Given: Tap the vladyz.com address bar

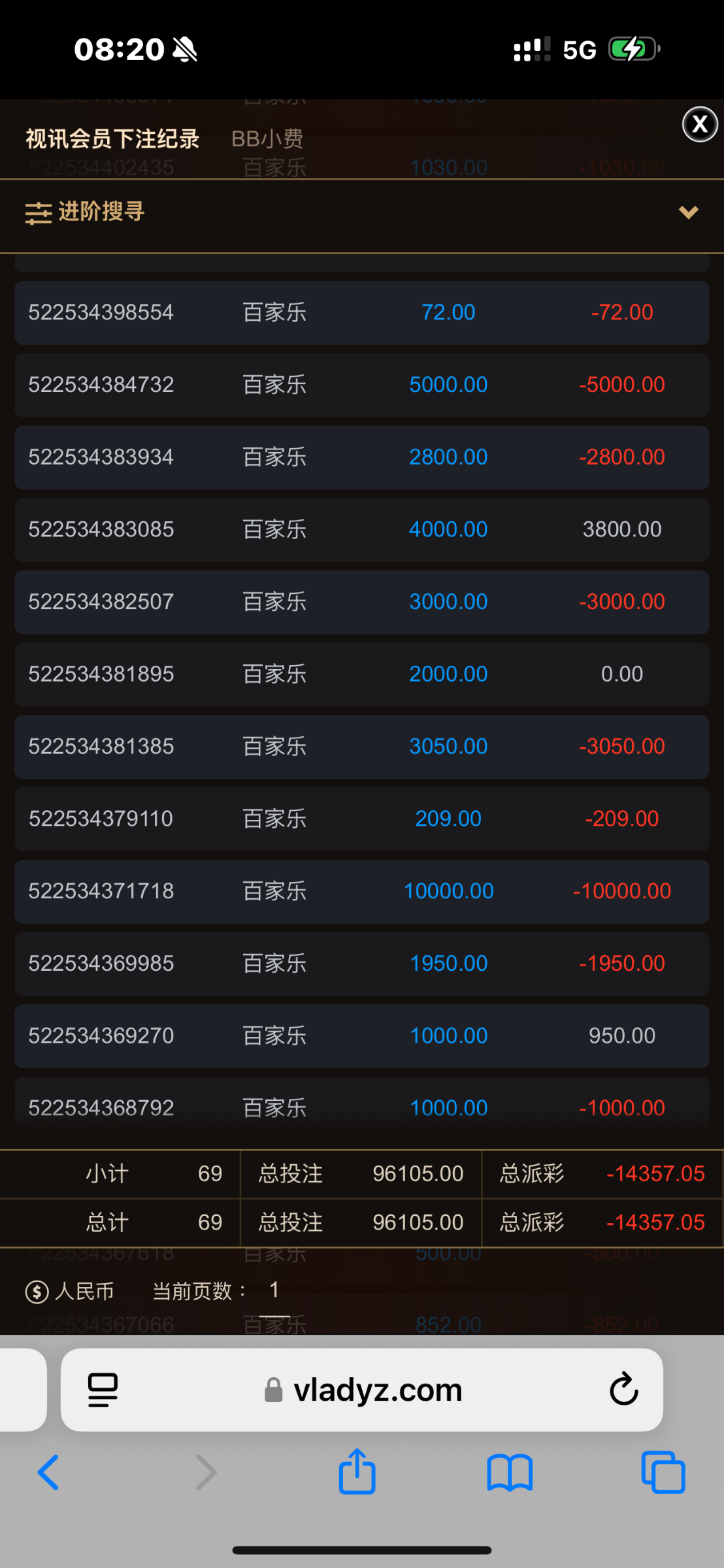Looking at the screenshot, I should pyautogui.click(x=378, y=1390).
